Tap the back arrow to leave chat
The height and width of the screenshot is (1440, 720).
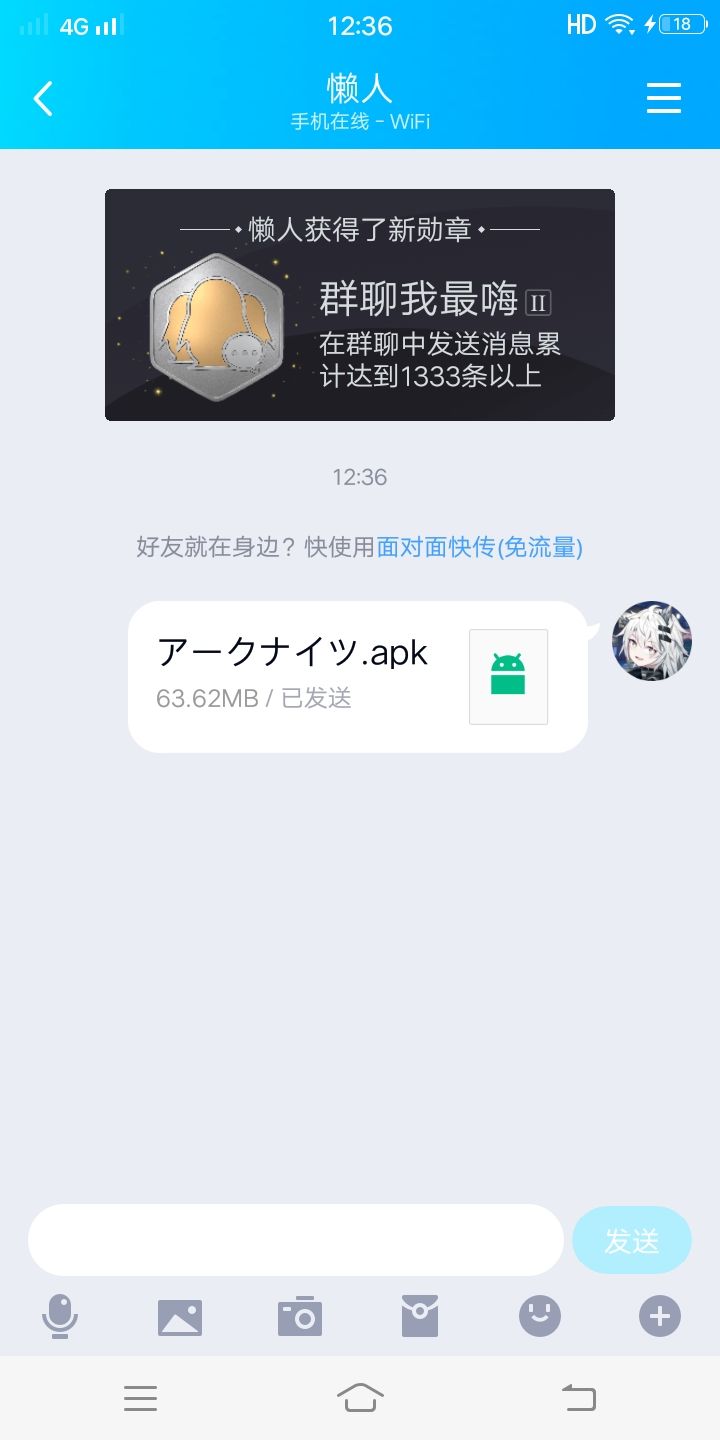pos(42,99)
